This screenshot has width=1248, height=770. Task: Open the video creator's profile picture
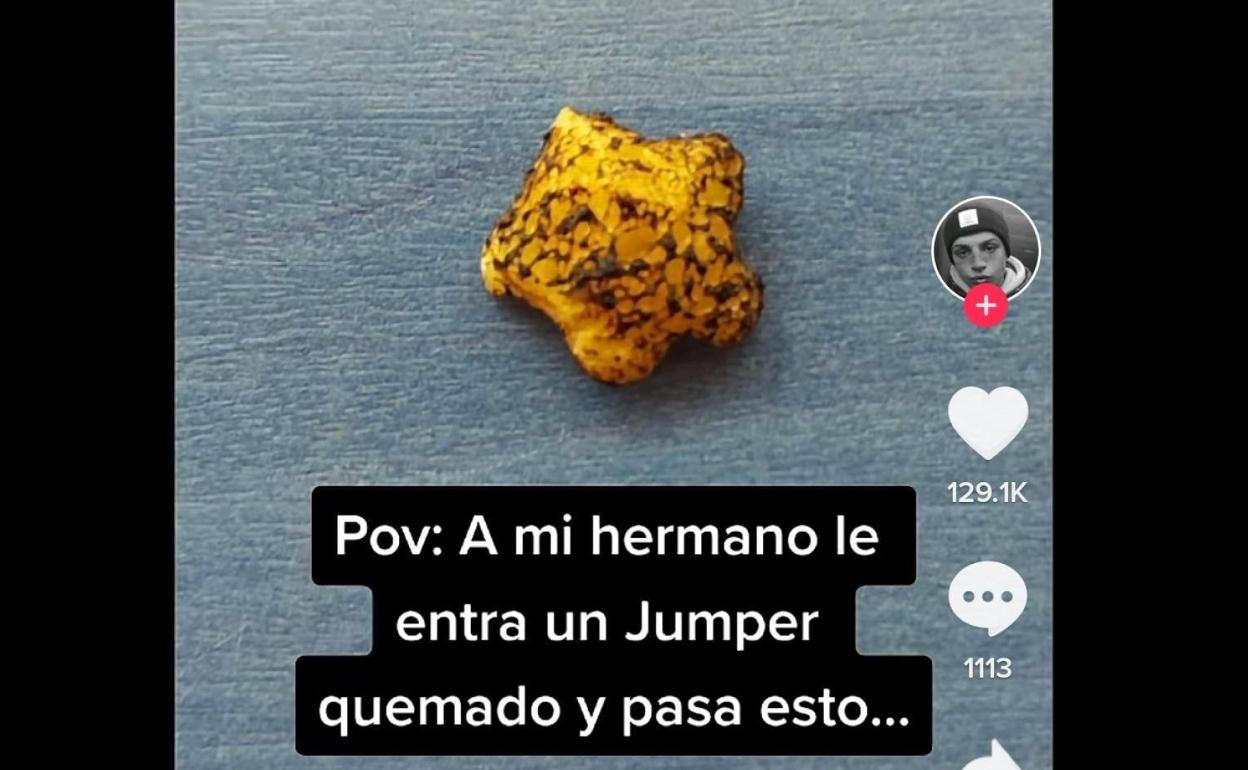pos(985,246)
